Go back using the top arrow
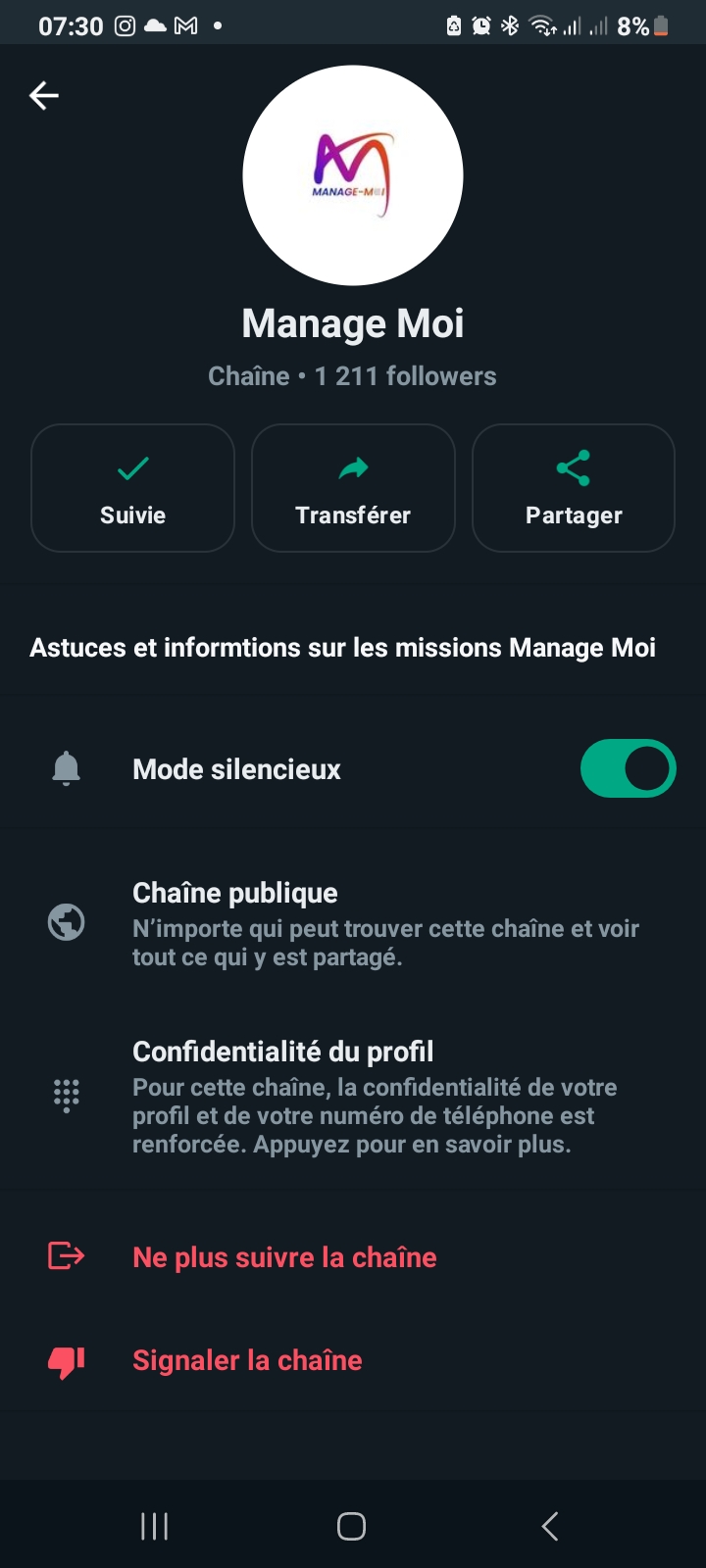706x1568 pixels. click(44, 95)
